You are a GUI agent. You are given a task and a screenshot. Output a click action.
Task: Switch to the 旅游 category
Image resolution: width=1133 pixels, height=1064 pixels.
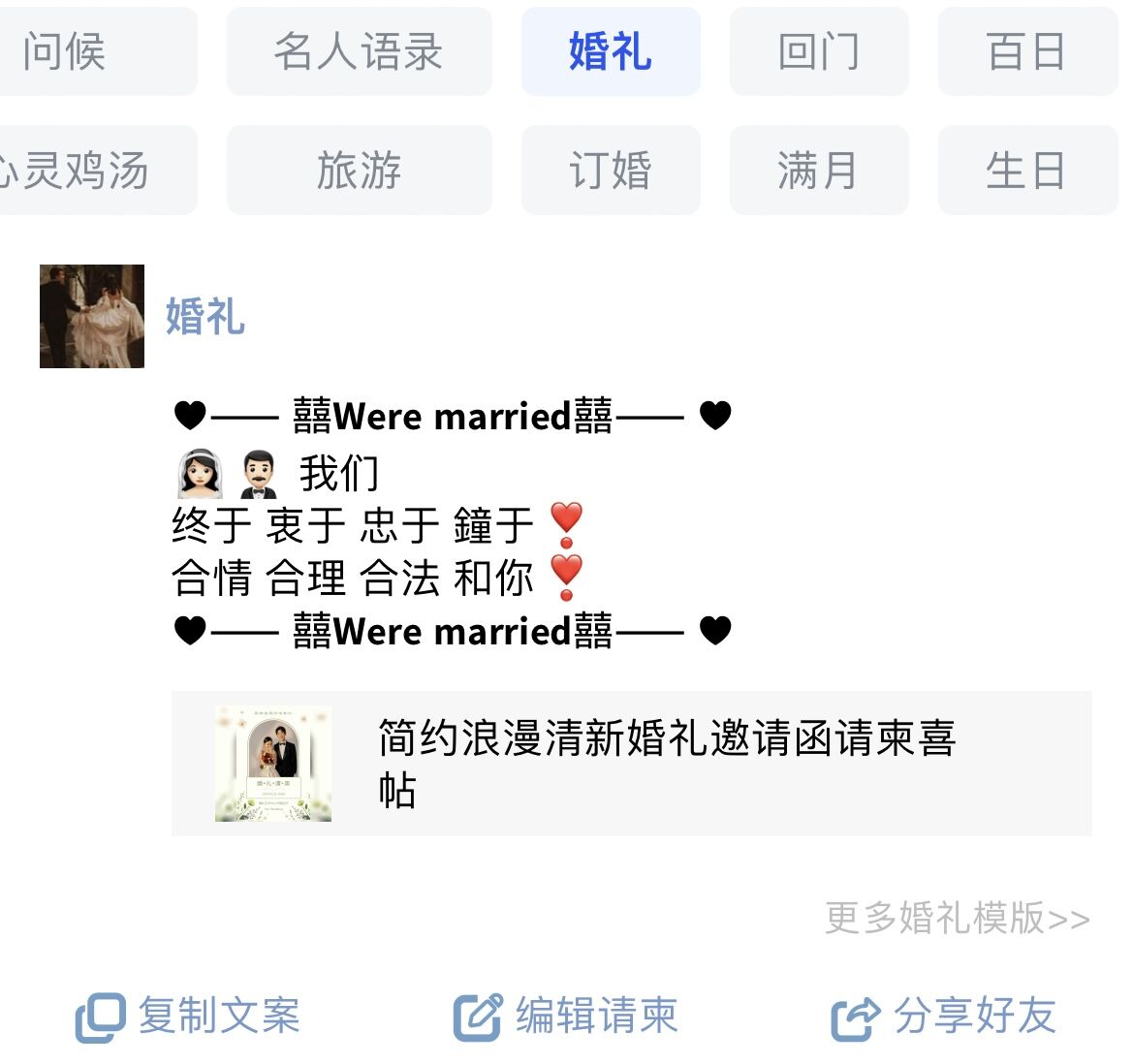click(x=359, y=171)
